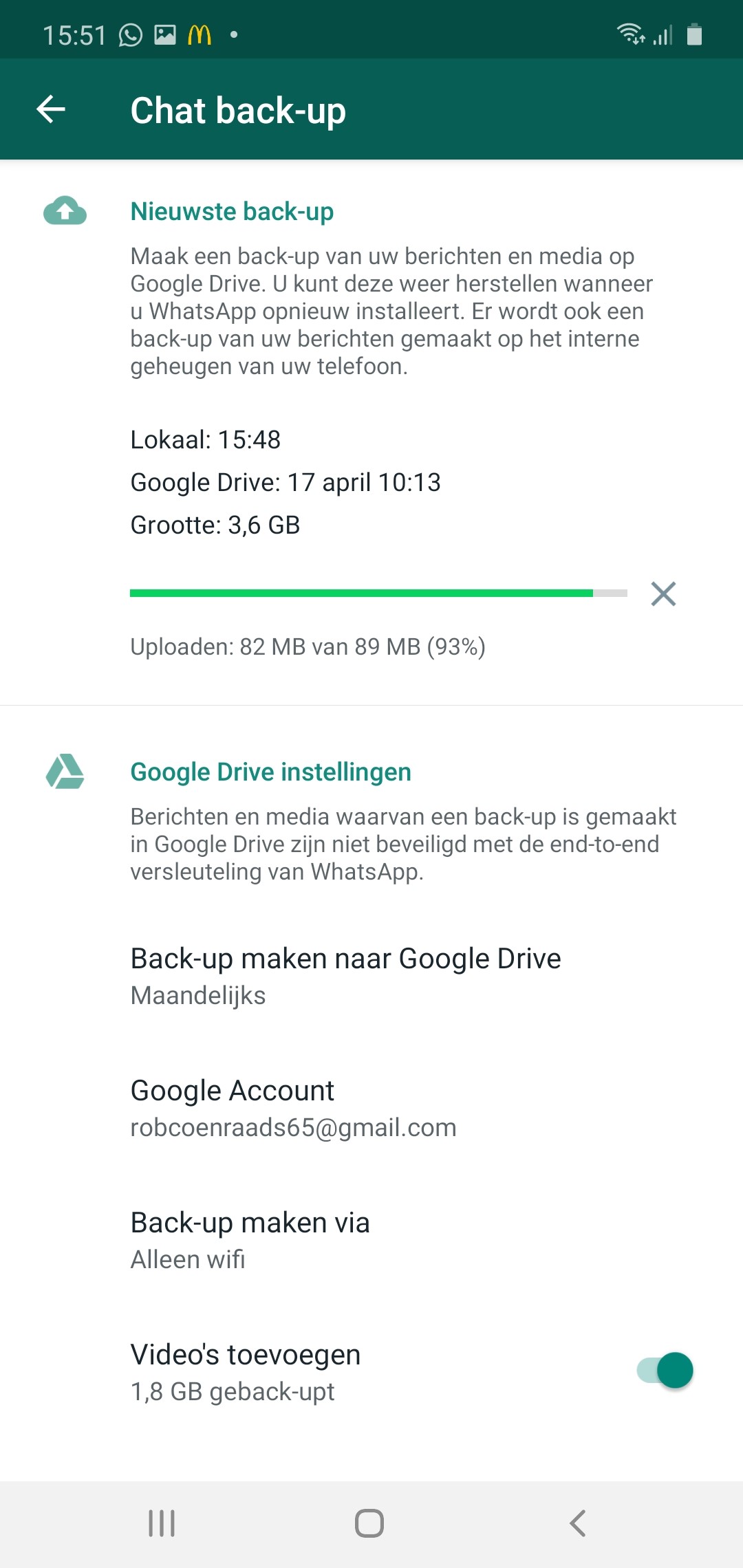Open recent apps from navigation bar
Viewport: 743px width, 1568px height.
point(162,1523)
